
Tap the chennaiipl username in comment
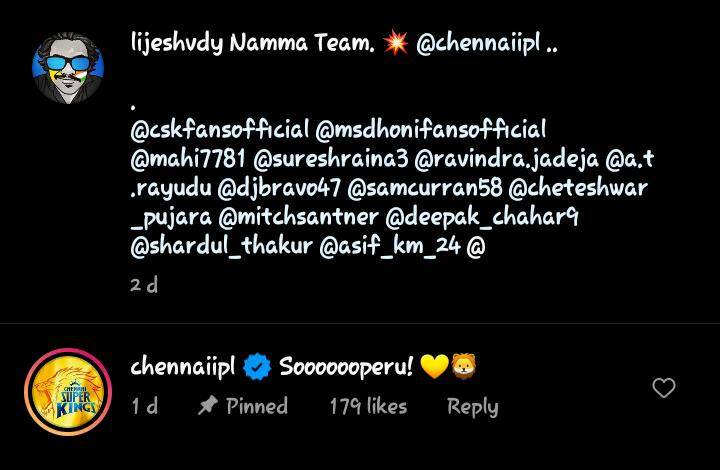(182, 366)
